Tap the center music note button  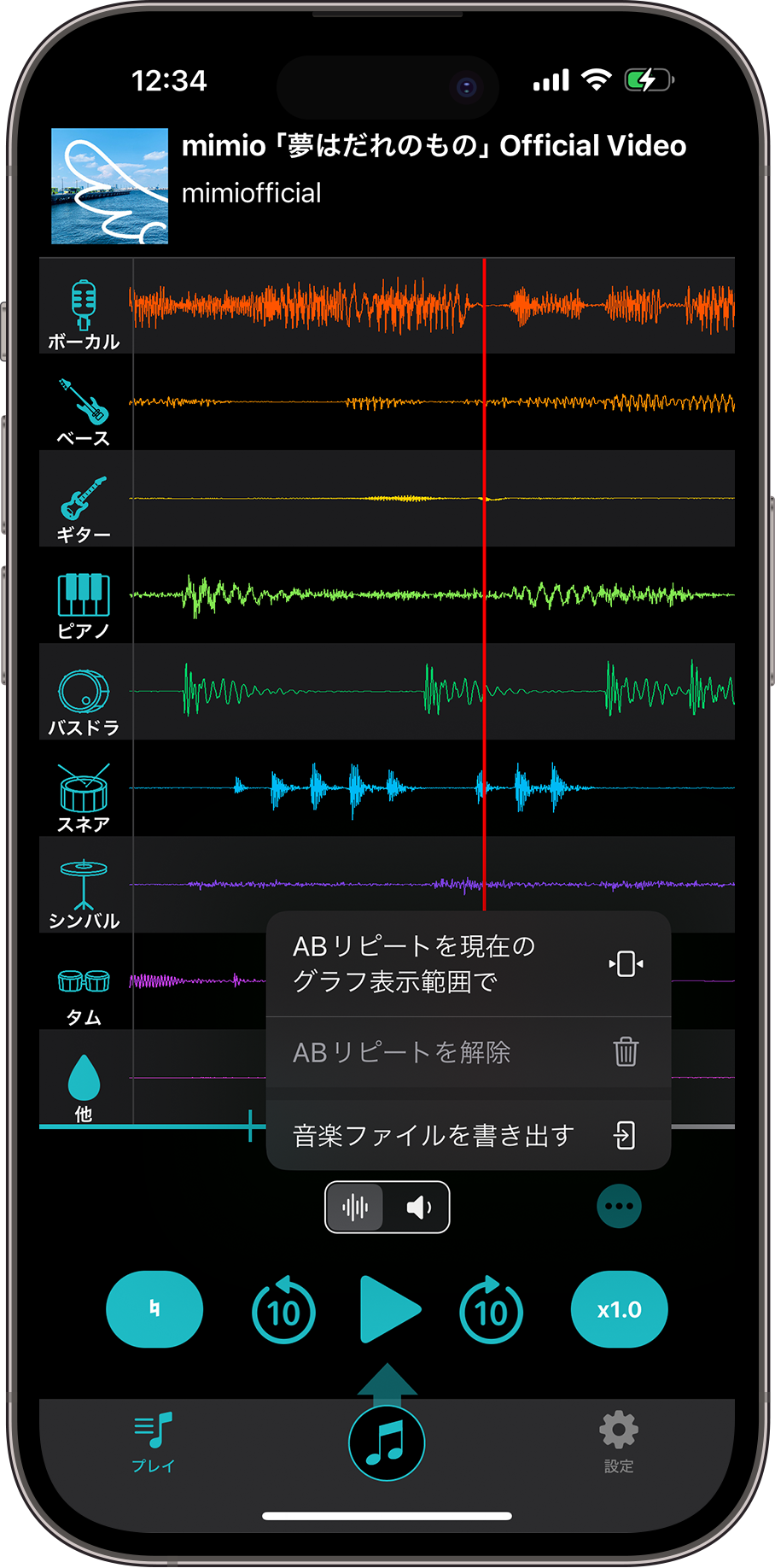[x=387, y=1443]
